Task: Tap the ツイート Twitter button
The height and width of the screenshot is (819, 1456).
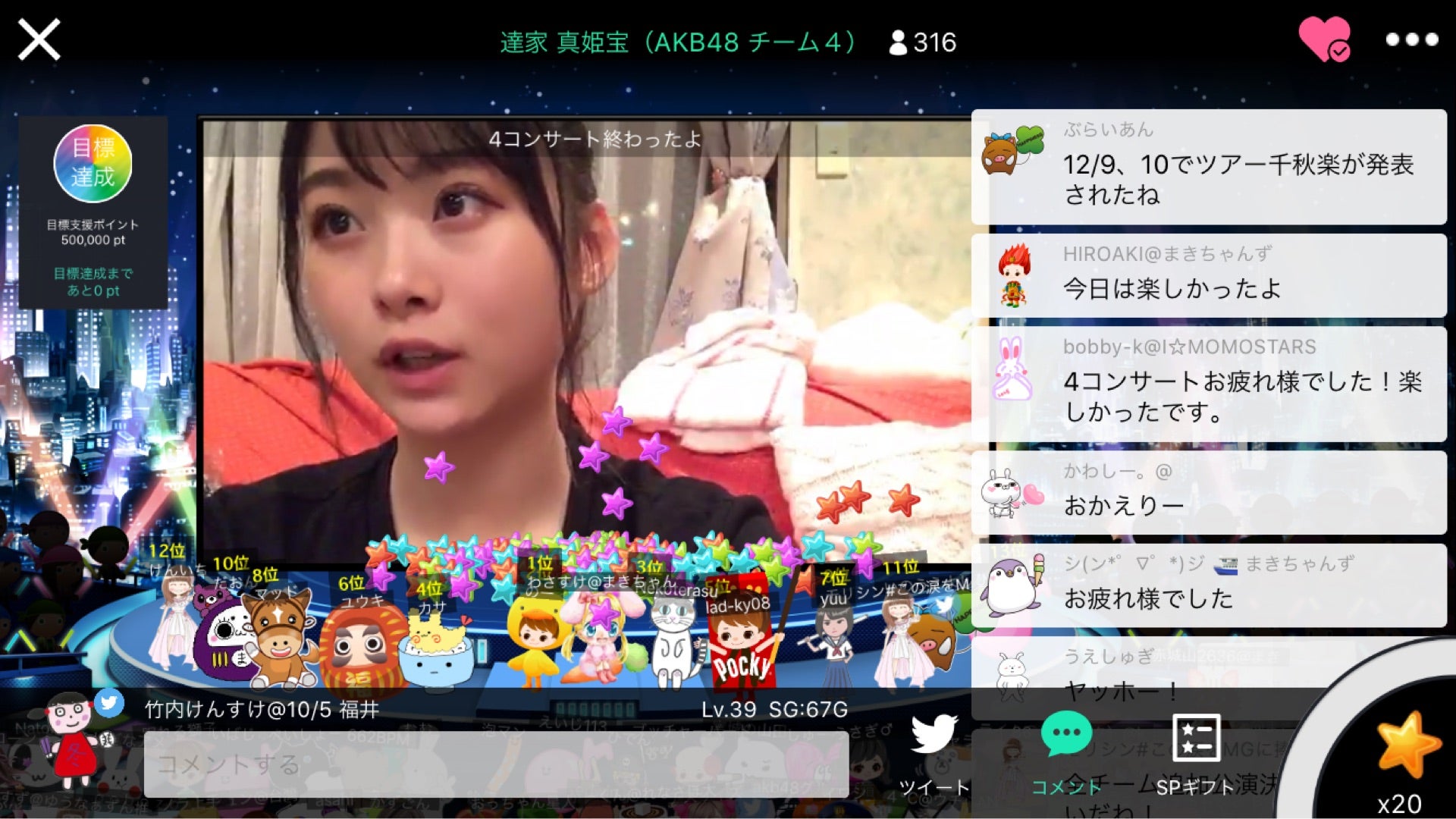Action: (x=934, y=751)
